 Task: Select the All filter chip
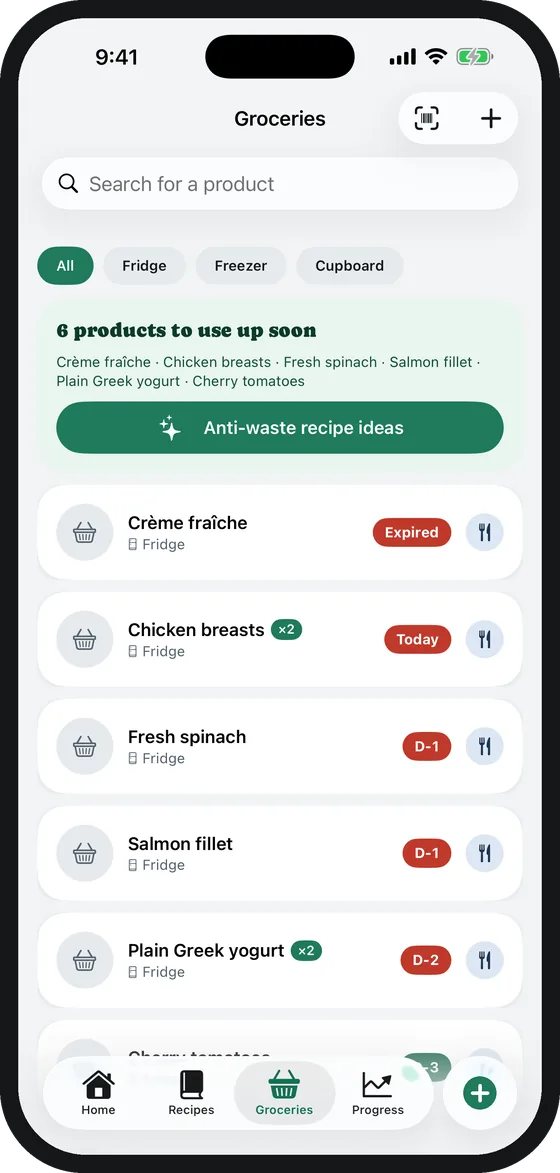pyautogui.click(x=65, y=266)
